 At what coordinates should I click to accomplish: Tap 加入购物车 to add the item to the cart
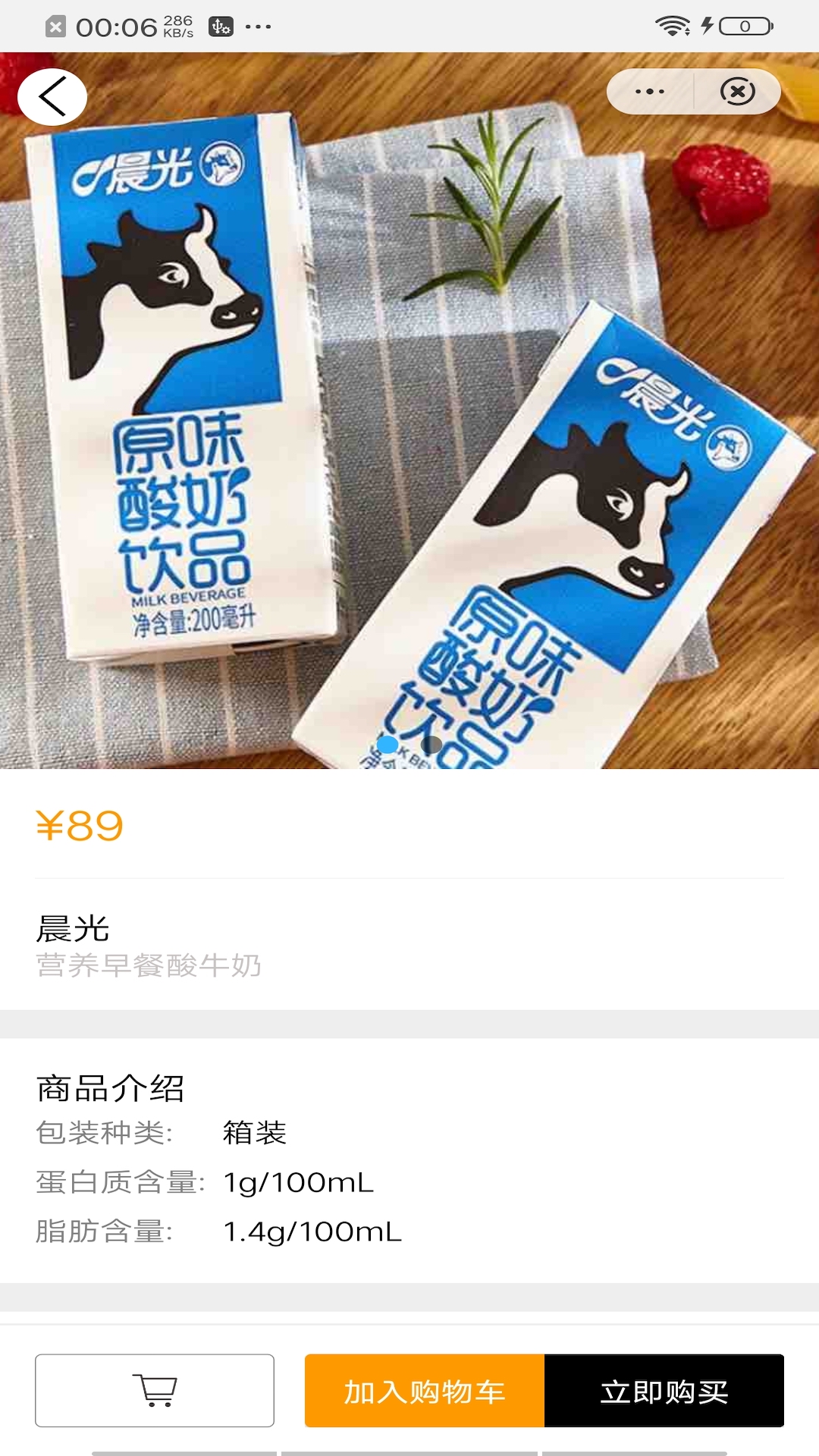click(x=425, y=1391)
